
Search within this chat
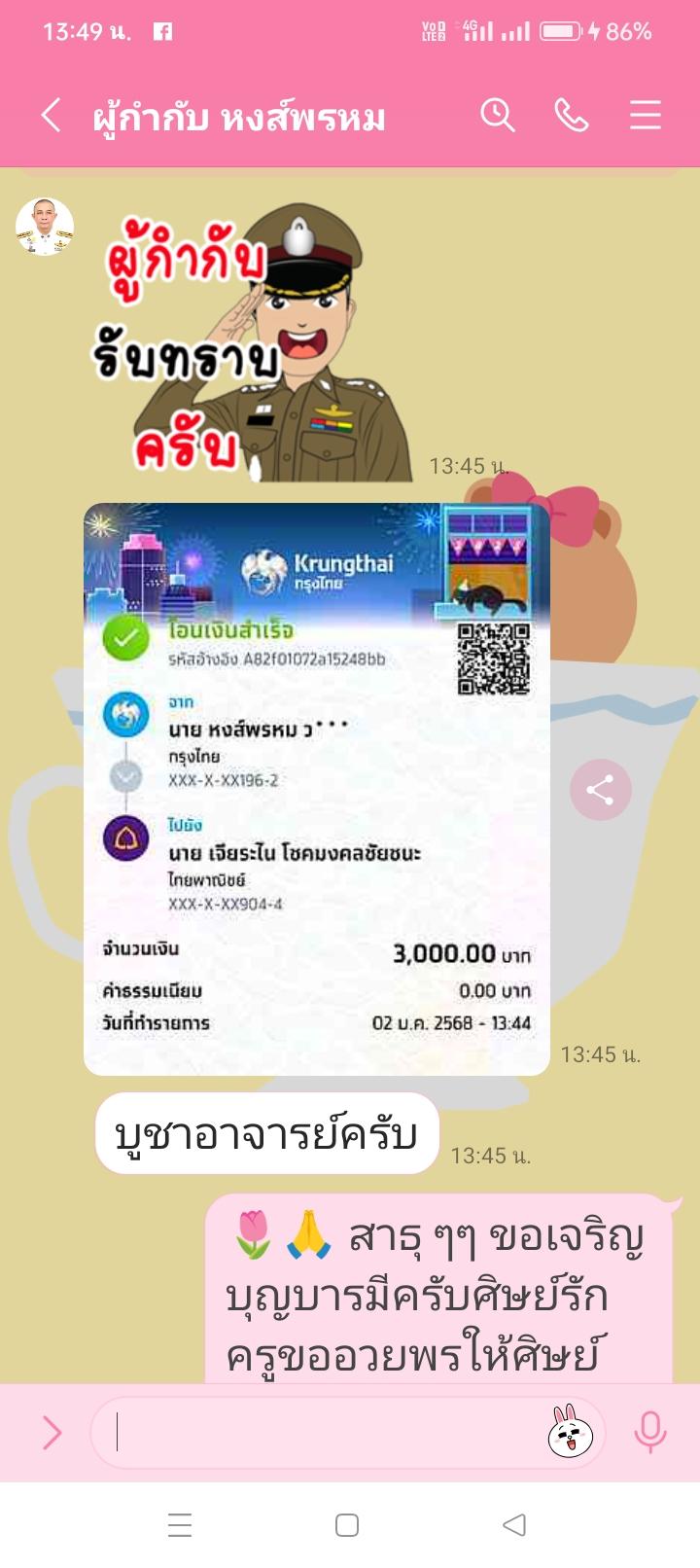[x=497, y=116]
